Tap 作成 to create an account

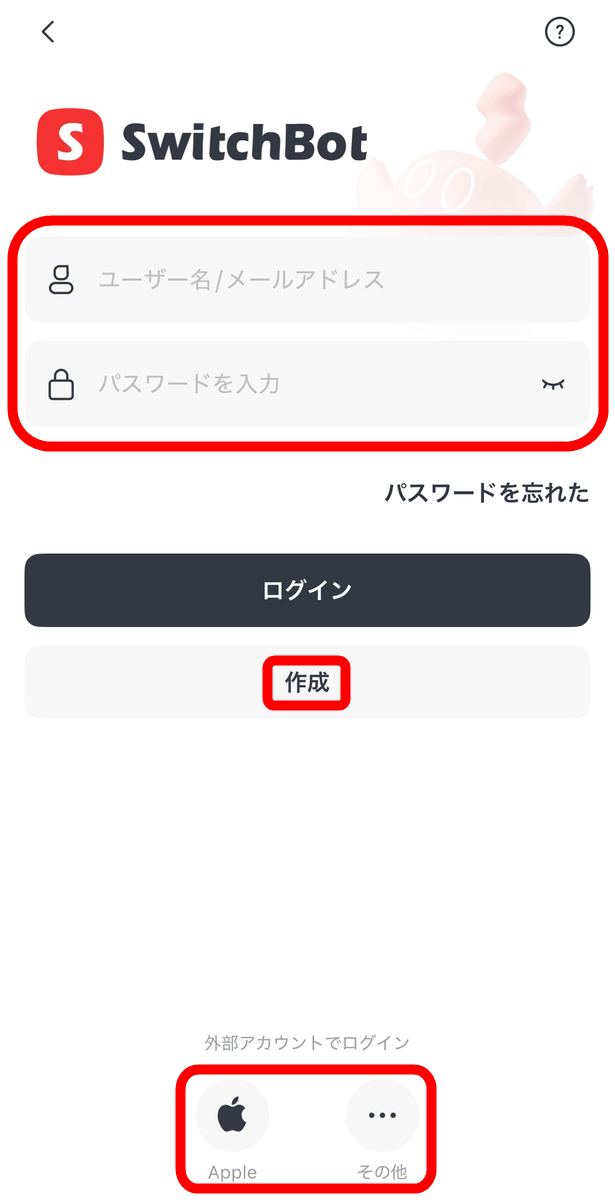coord(307,683)
